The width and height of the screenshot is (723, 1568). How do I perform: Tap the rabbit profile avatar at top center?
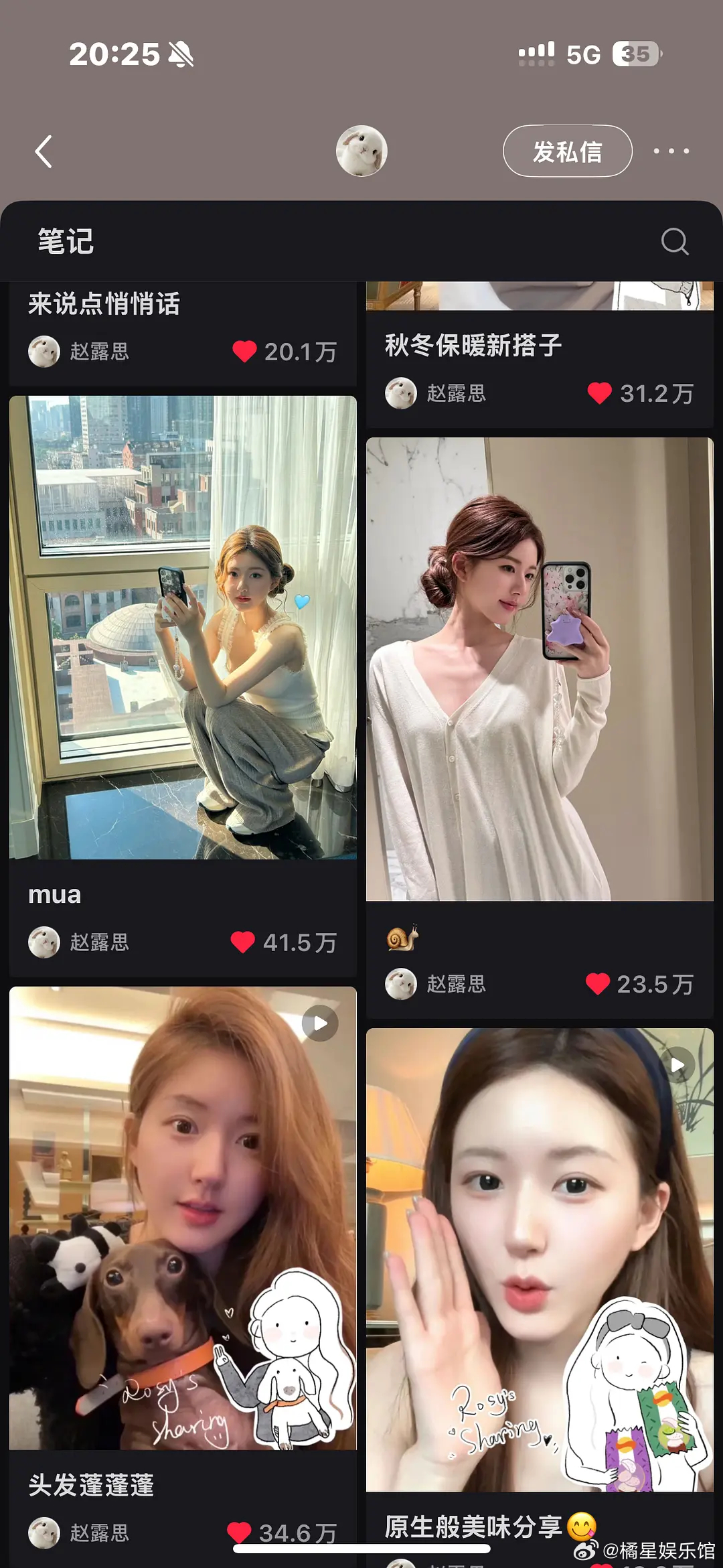point(362,151)
